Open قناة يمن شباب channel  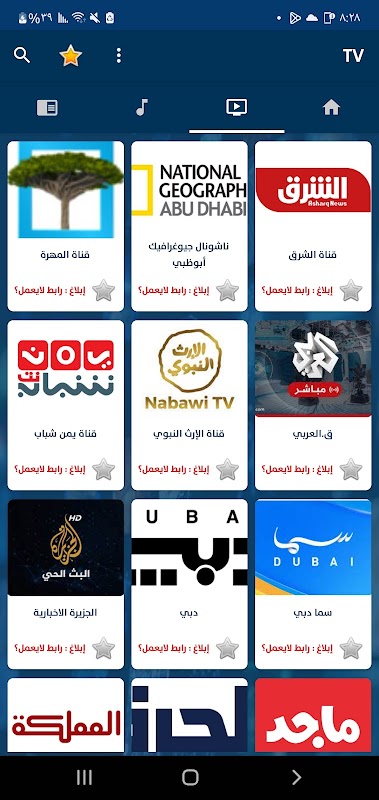click(66, 405)
